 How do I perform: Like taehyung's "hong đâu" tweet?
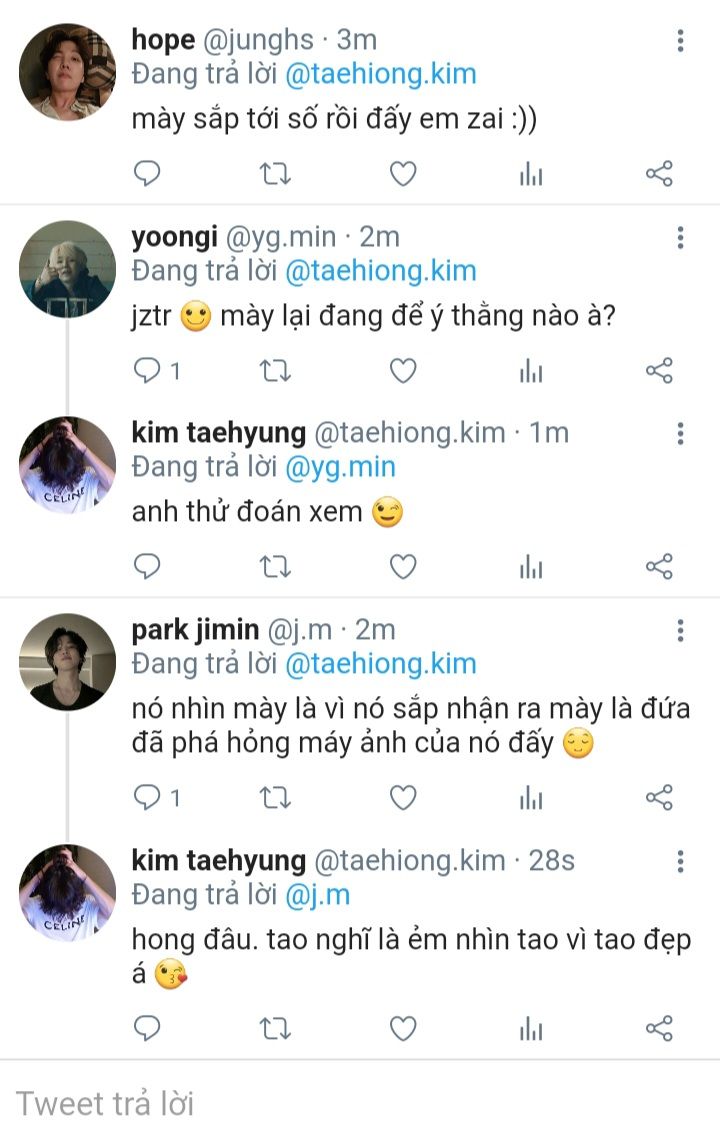point(403,1028)
